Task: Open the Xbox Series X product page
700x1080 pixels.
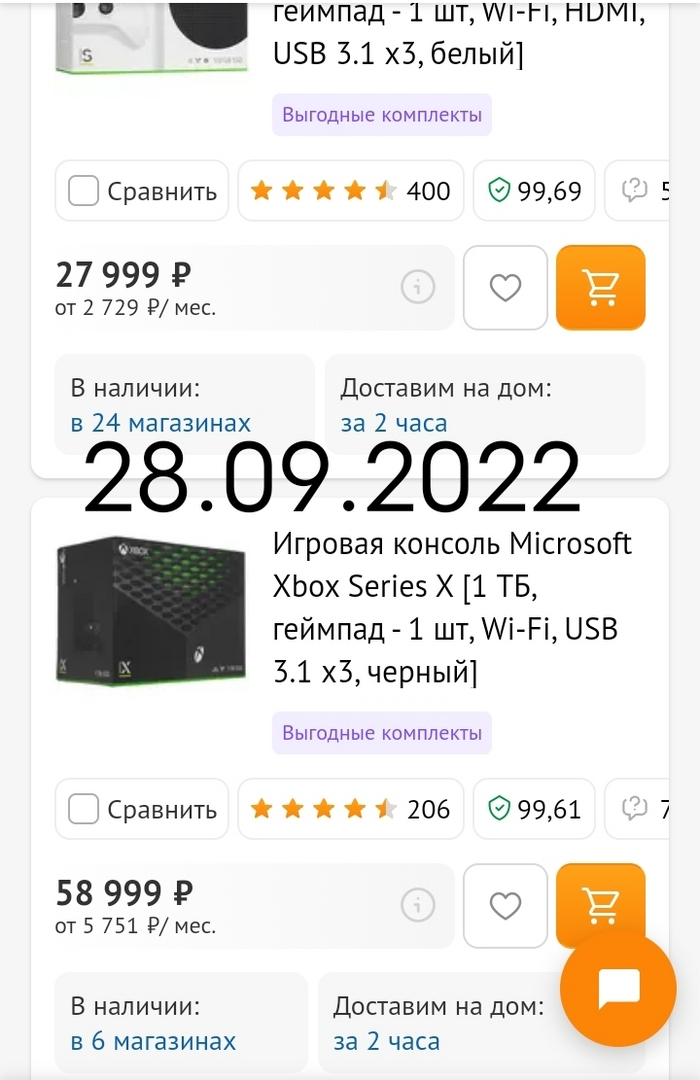Action: pyautogui.click(x=452, y=608)
